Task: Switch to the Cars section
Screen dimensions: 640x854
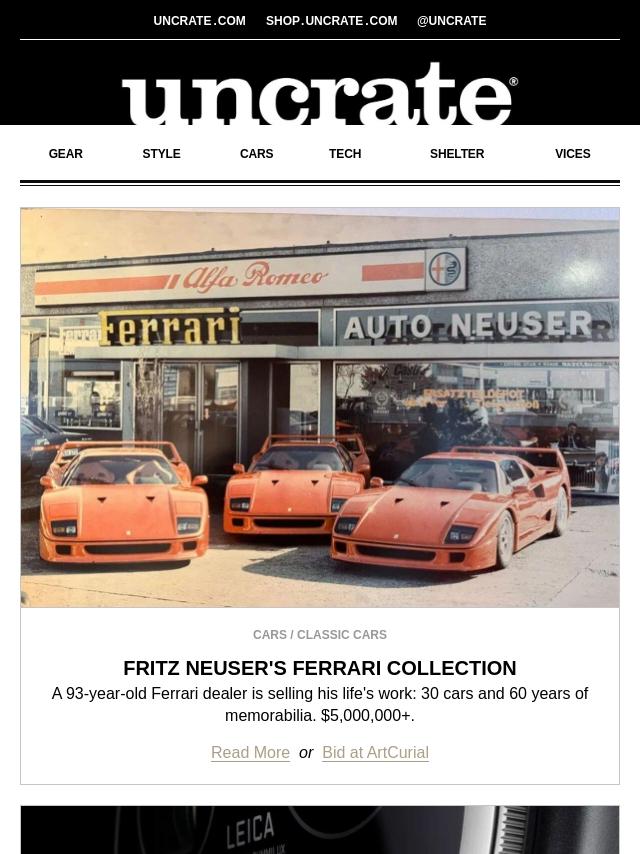Action: click(x=256, y=154)
